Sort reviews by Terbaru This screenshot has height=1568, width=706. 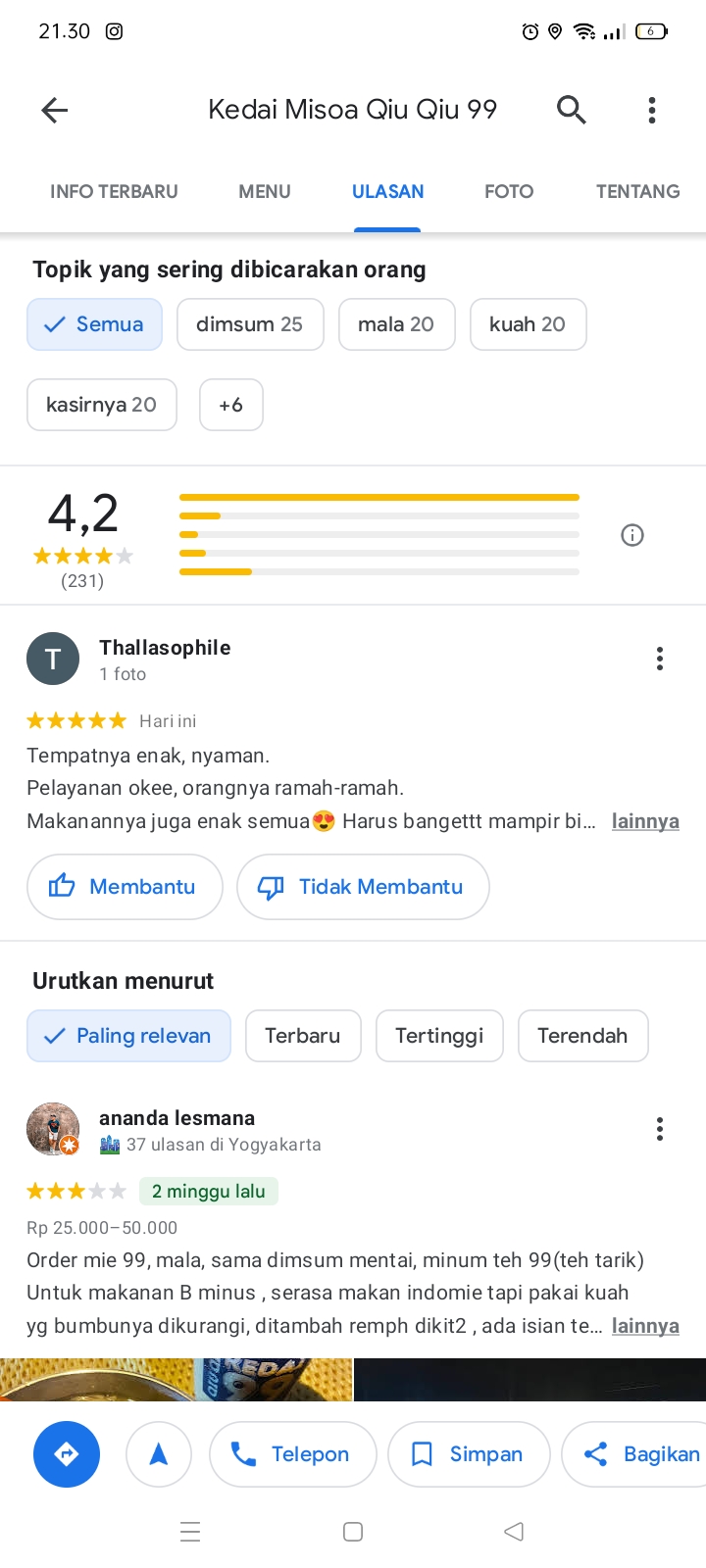tap(303, 1036)
